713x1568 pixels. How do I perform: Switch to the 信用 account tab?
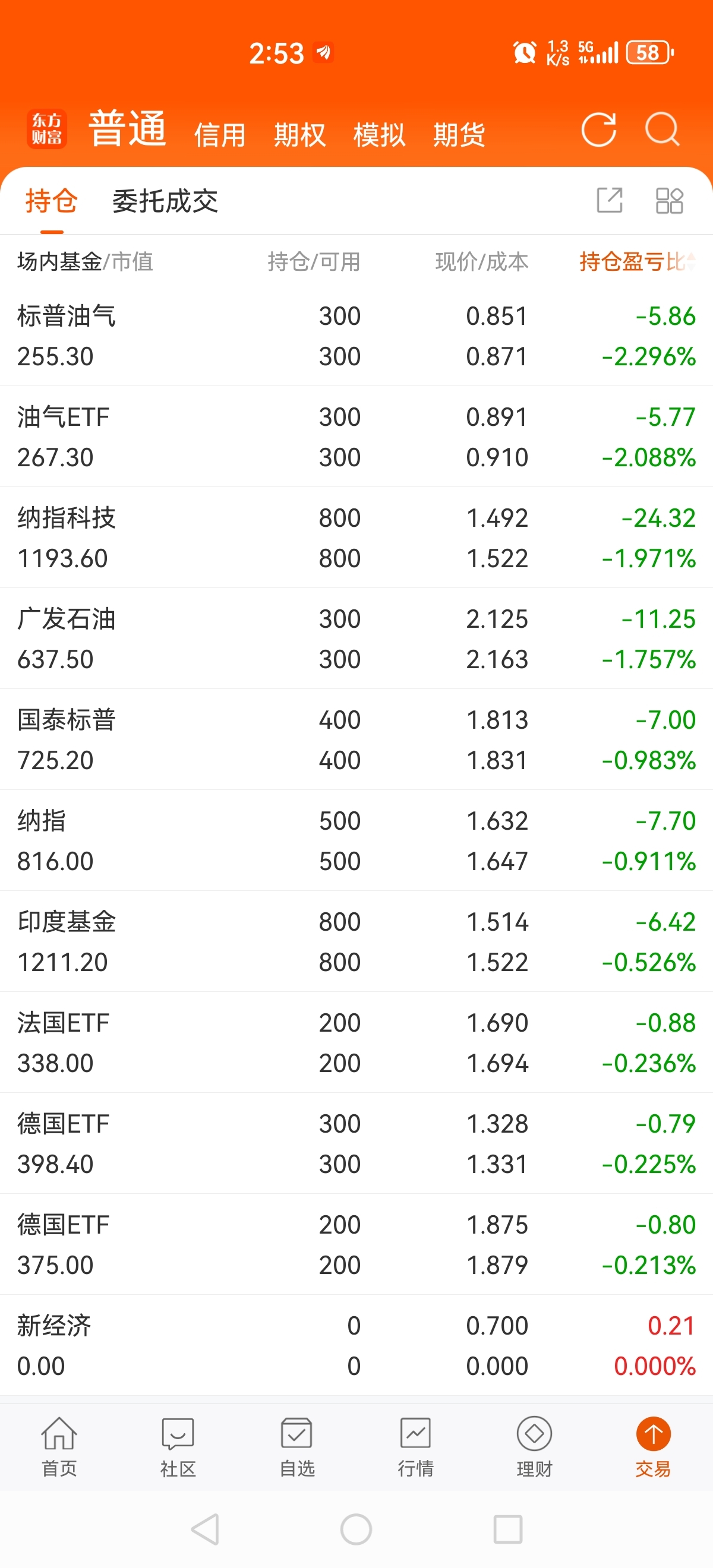[x=220, y=134]
